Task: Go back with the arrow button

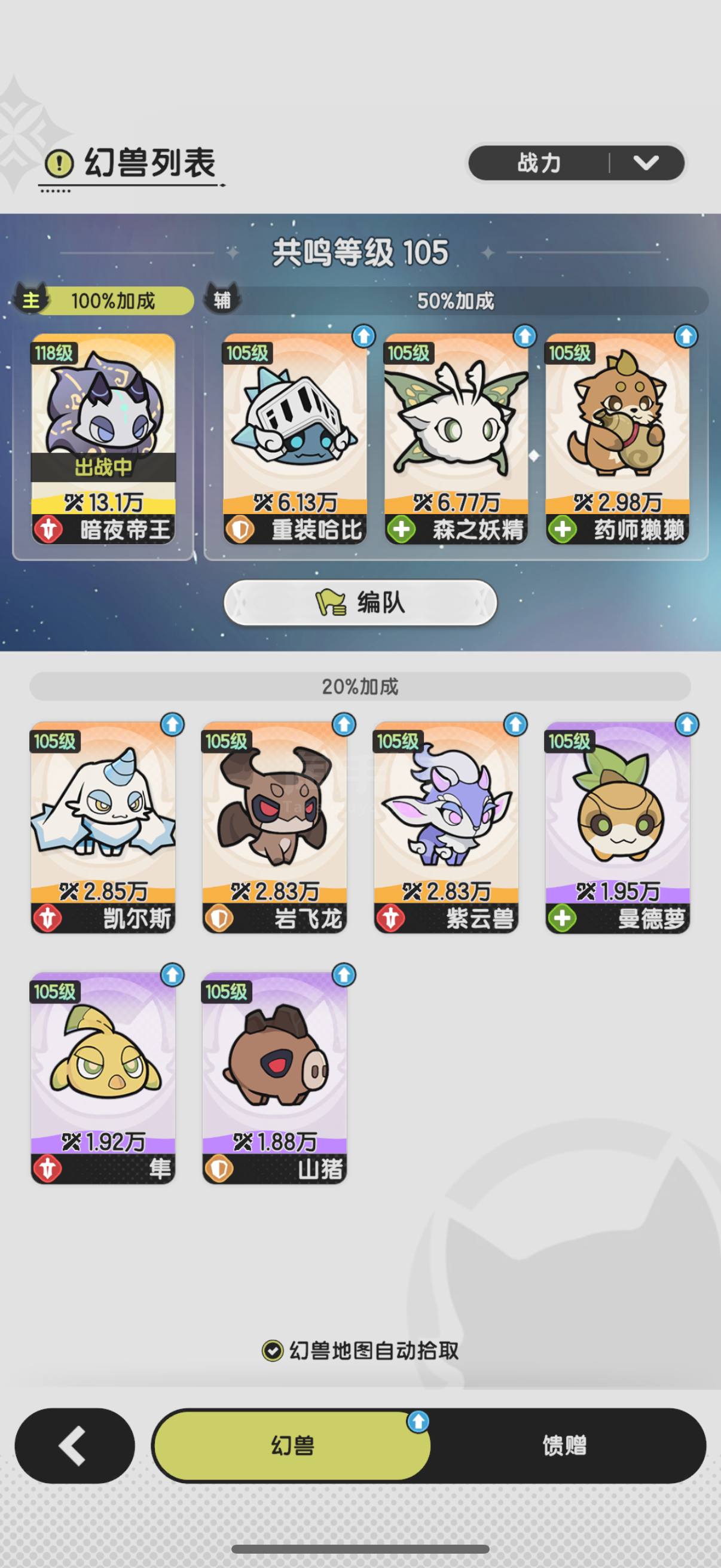Action: pos(75,1445)
